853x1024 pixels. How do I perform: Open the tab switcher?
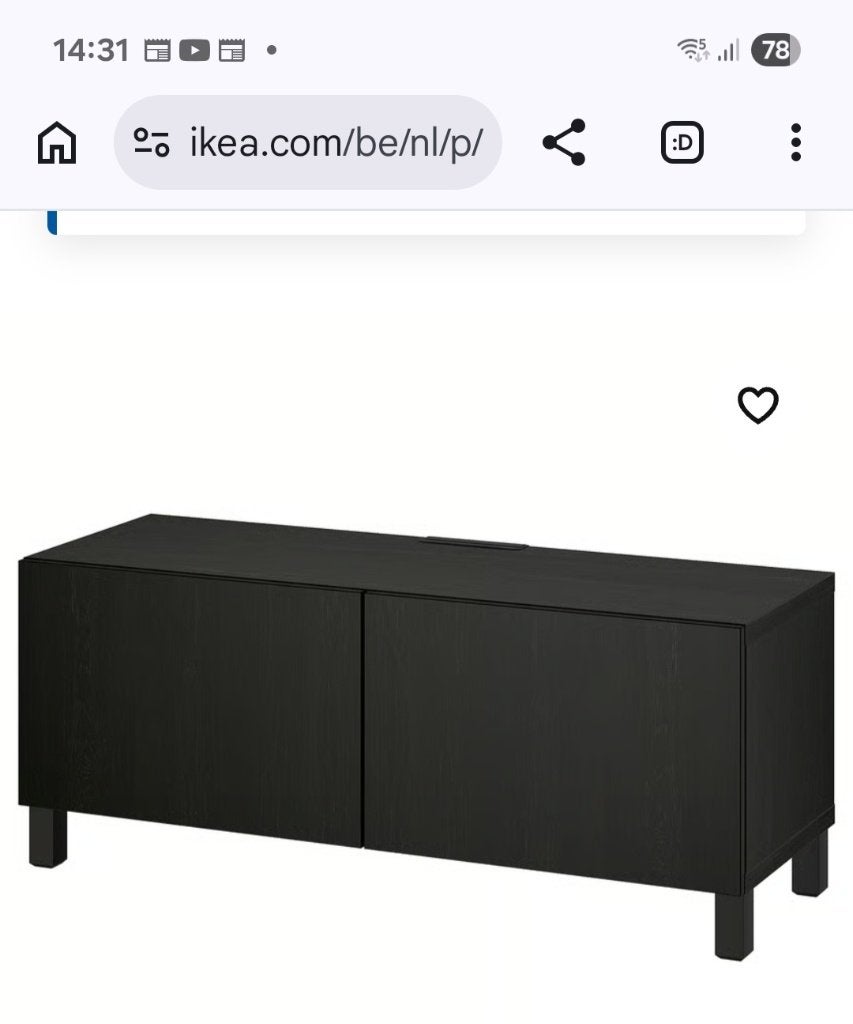click(x=682, y=142)
